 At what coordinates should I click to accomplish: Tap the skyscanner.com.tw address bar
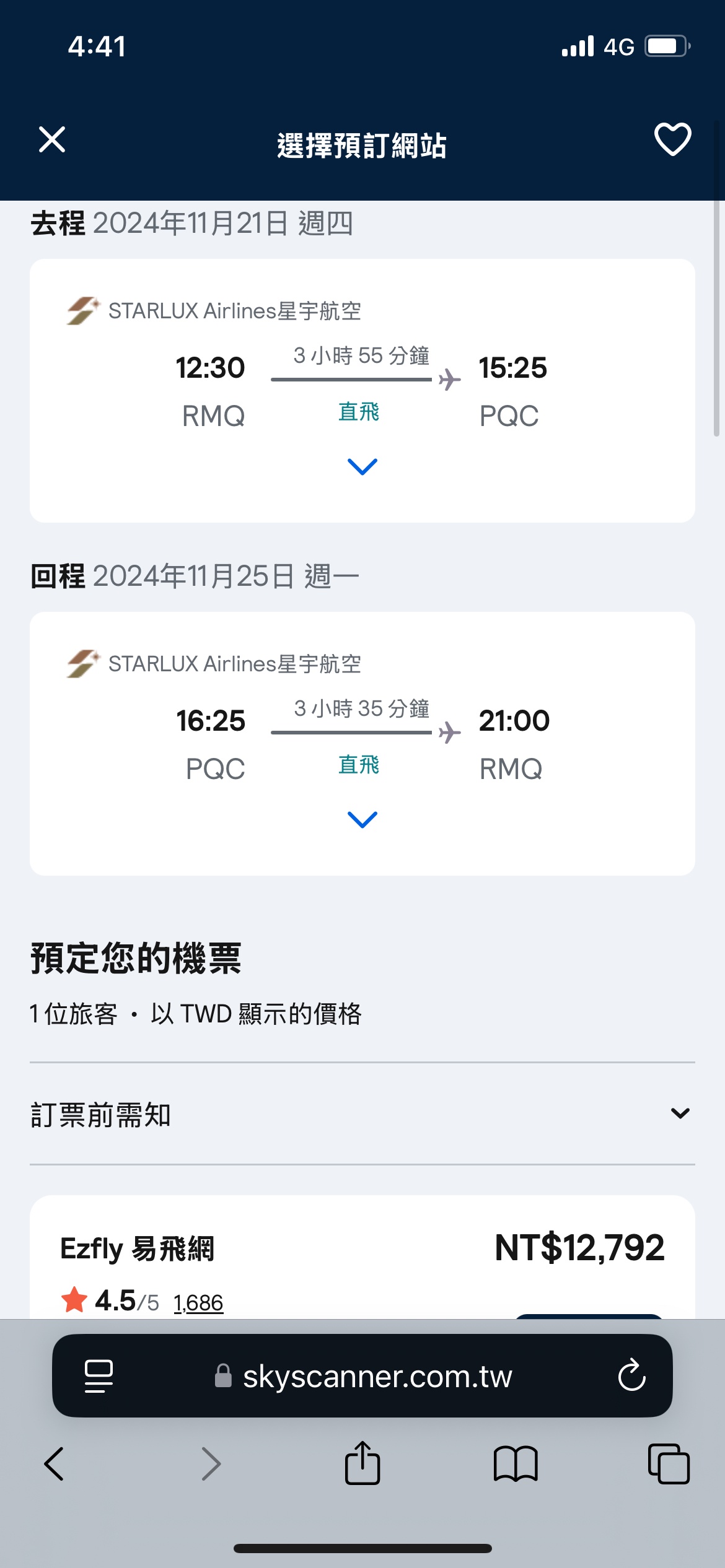(x=362, y=1377)
